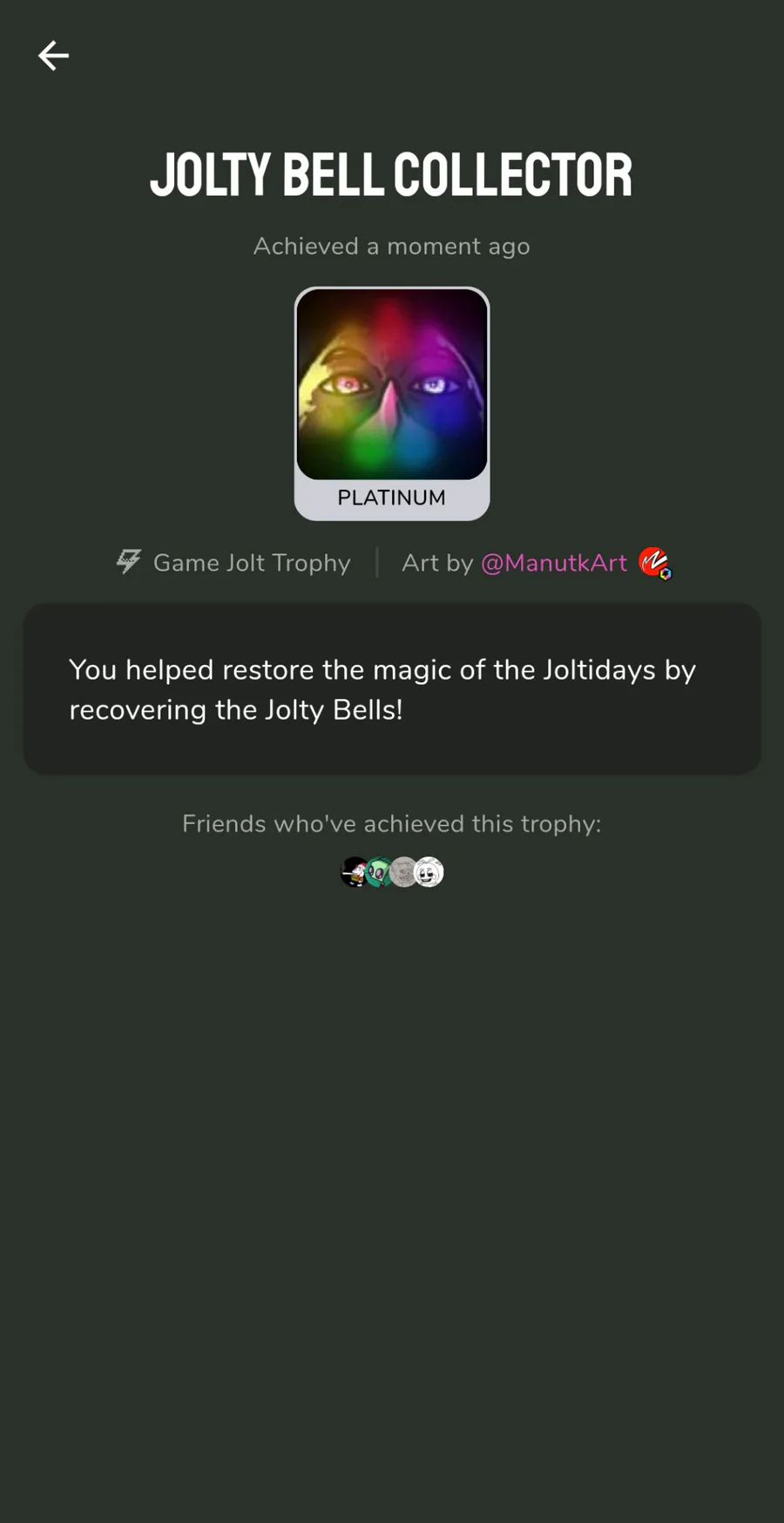View friends who achieved this trophy
The width and height of the screenshot is (784, 1523).
tap(392, 872)
